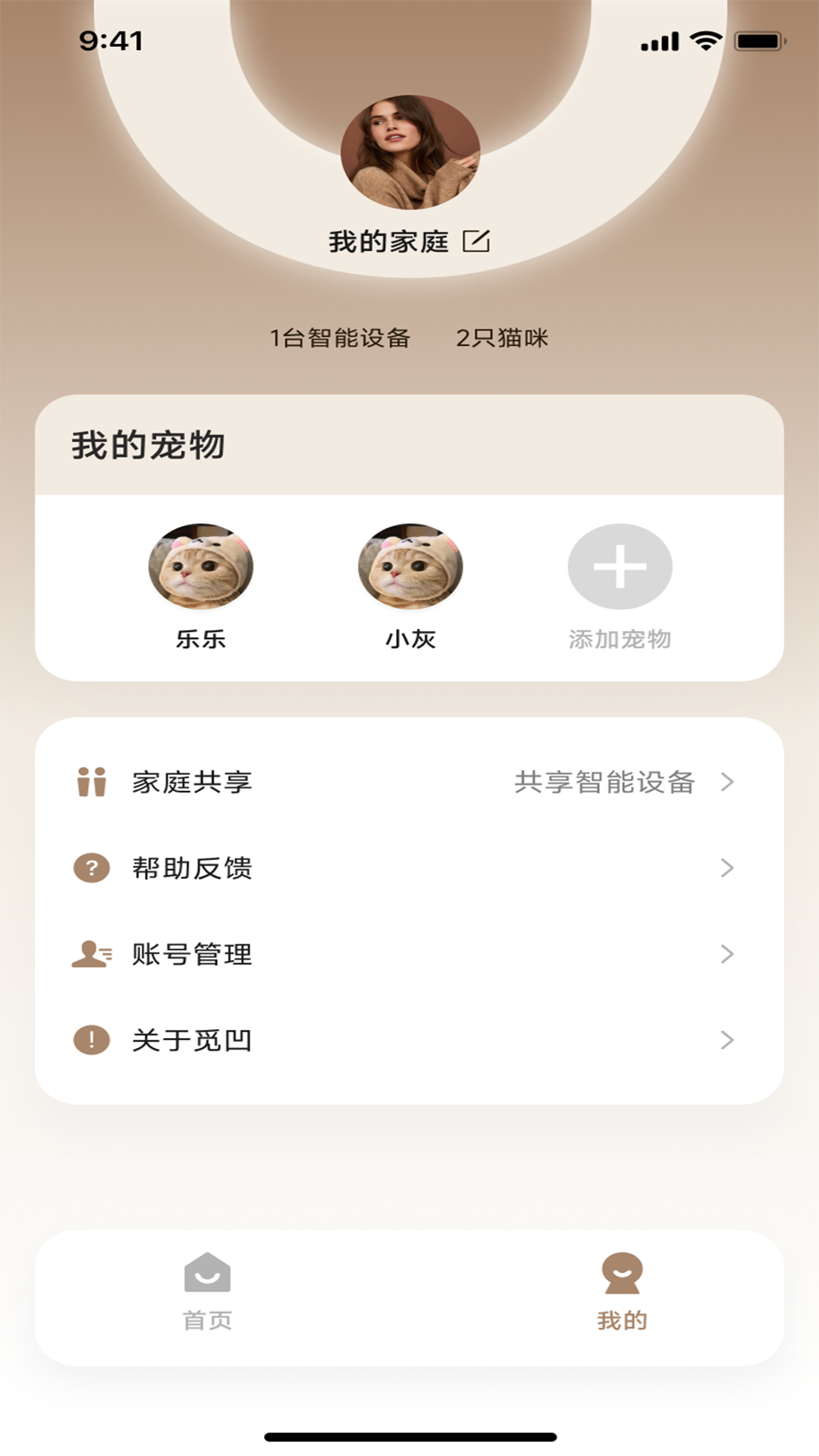Image resolution: width=819 pixels, height=1456 pixels.
Task: Open the 关于觅凹 about page
Action: pyautogui.click(x=409, y=1040)
